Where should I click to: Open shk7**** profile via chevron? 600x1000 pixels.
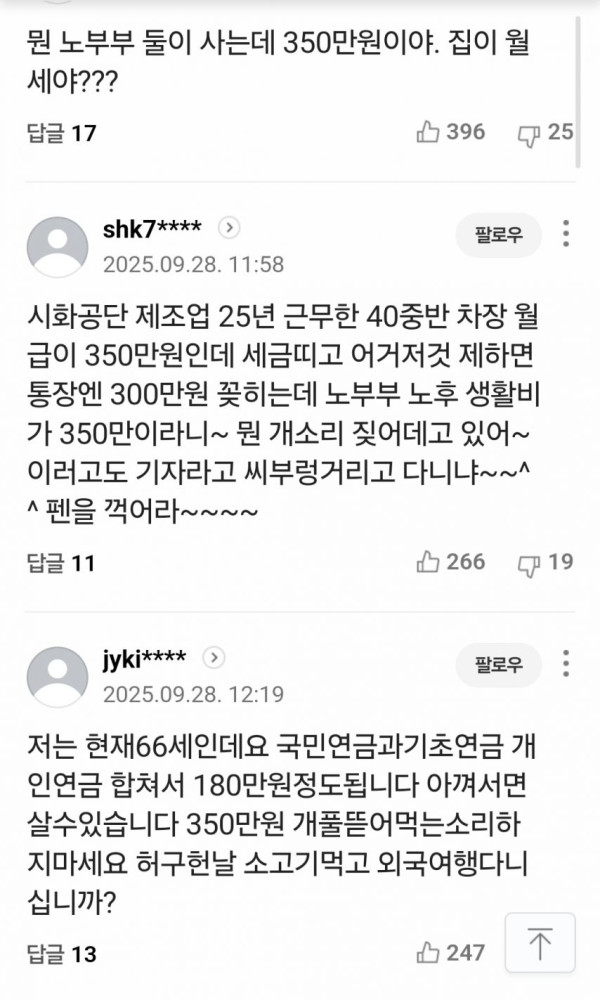pyautogui.click(x=228, y=228)
